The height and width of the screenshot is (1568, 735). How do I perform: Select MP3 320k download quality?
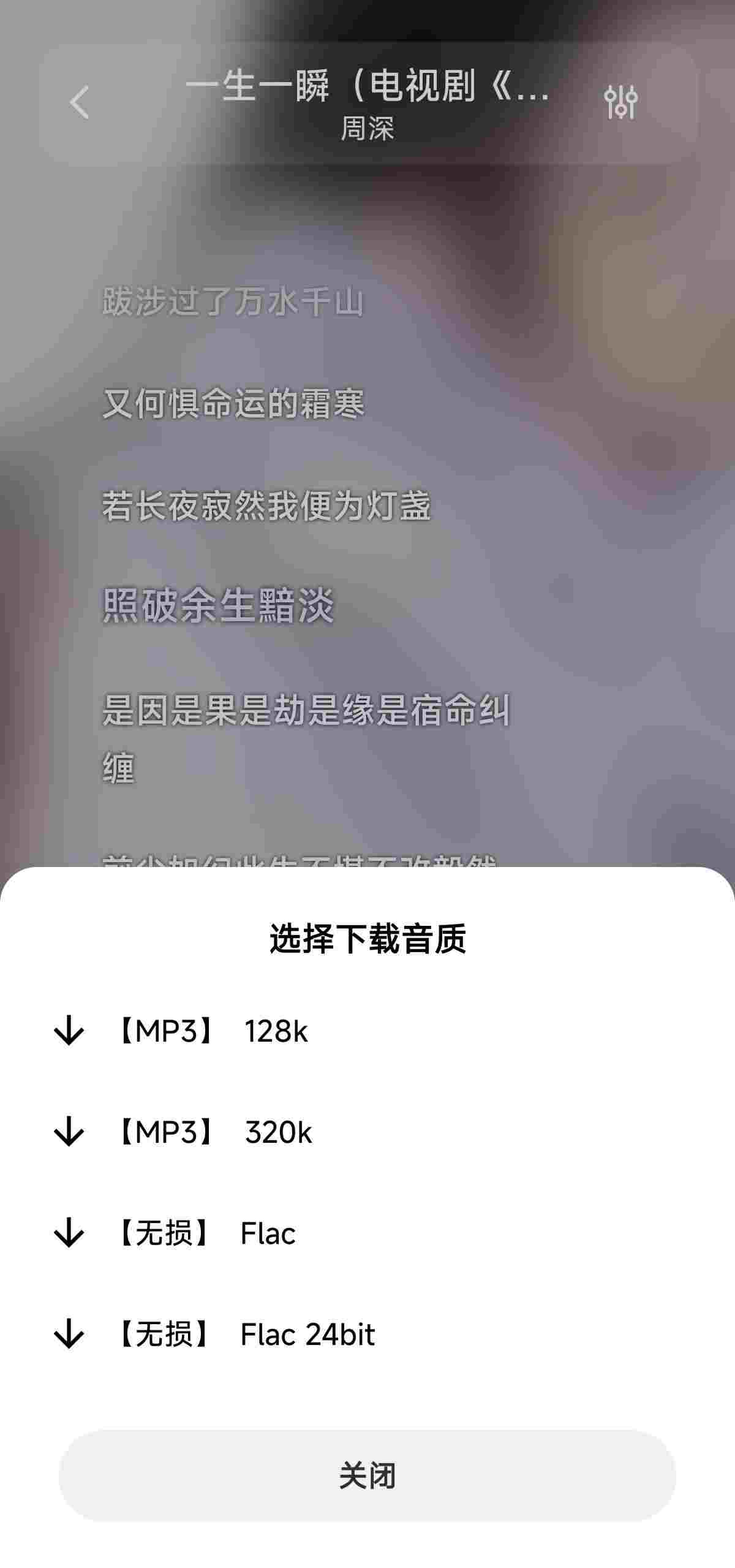214,1132
